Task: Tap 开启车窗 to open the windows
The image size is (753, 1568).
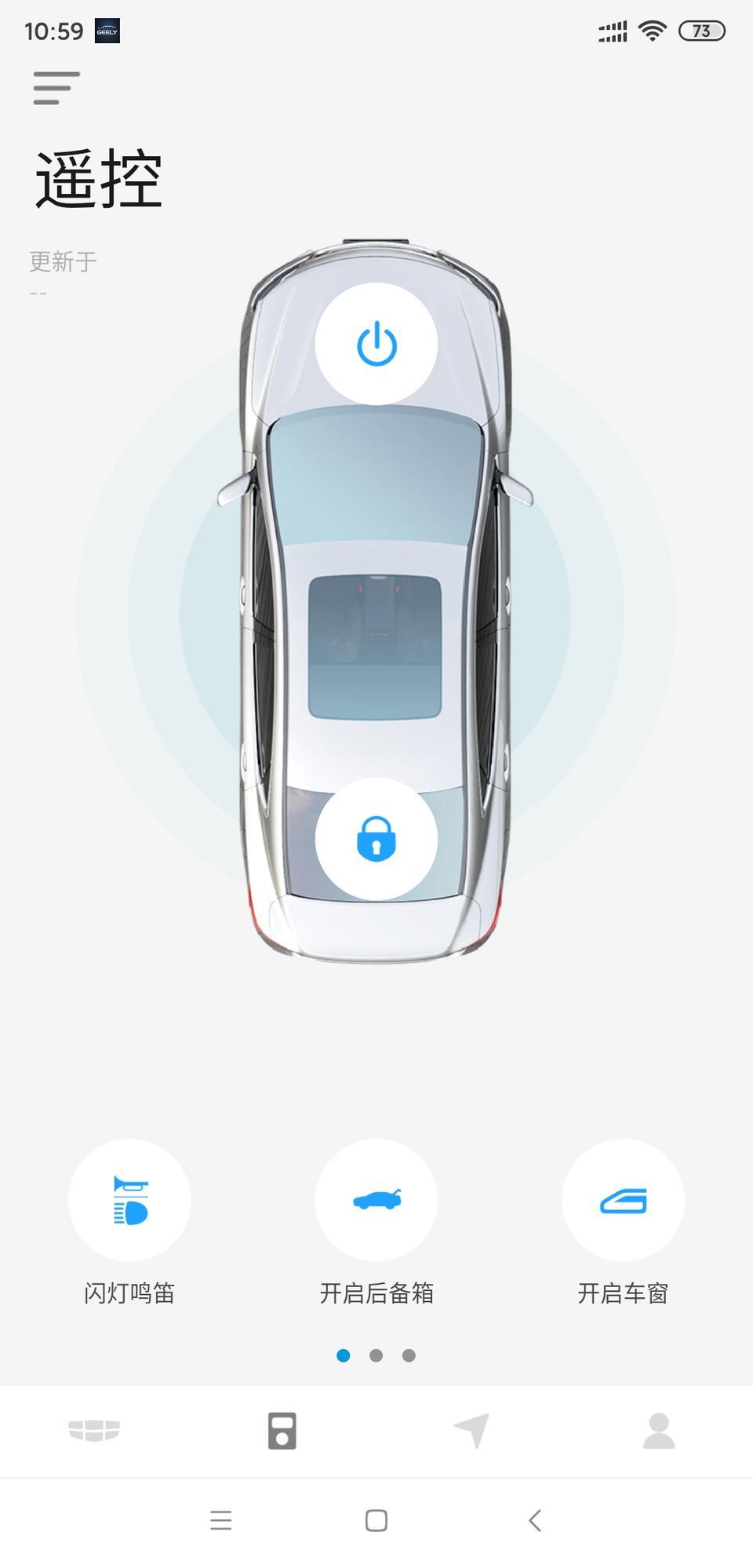Action: 623,1200
